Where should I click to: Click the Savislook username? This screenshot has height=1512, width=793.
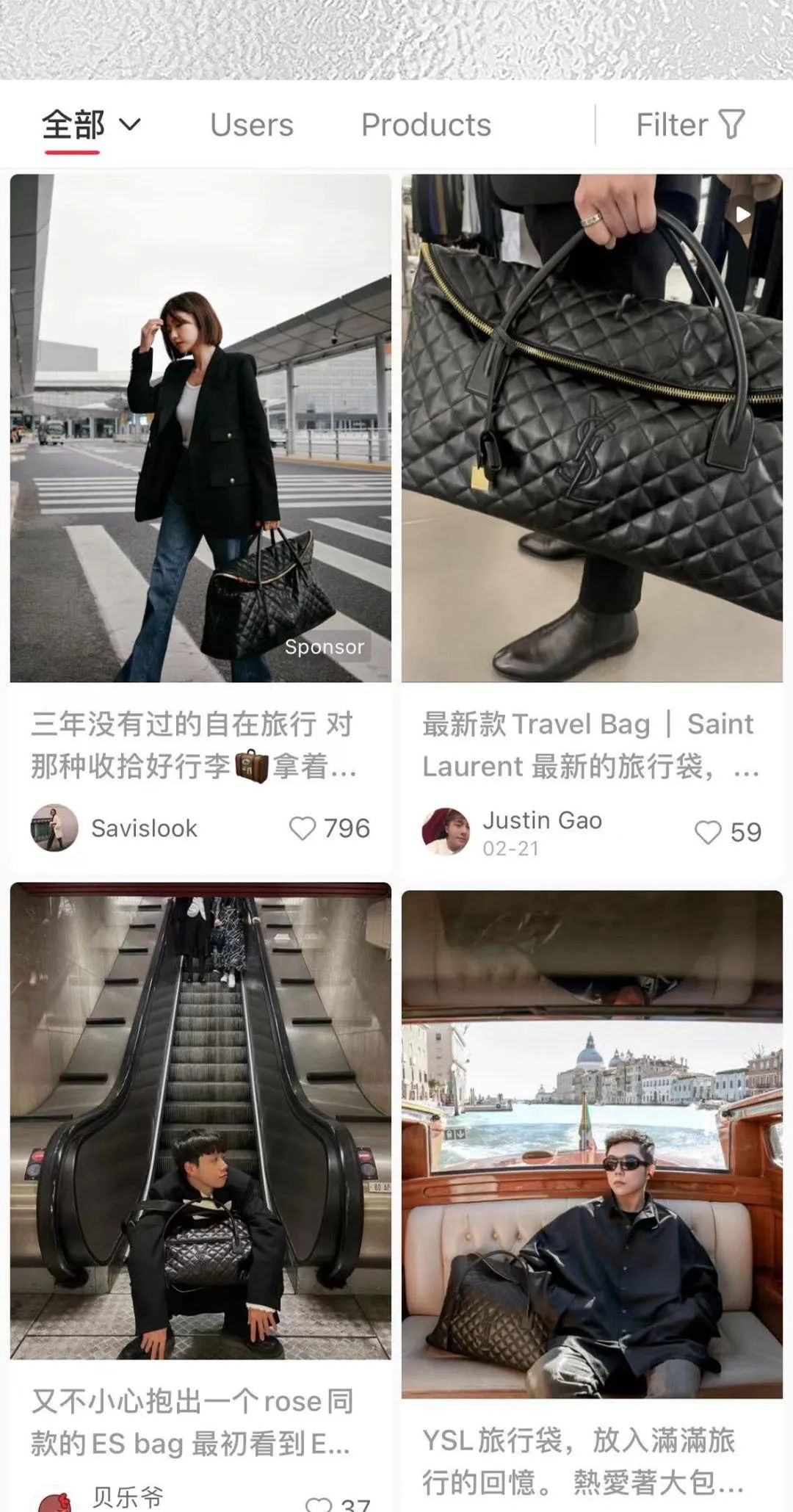pos(143,828)
